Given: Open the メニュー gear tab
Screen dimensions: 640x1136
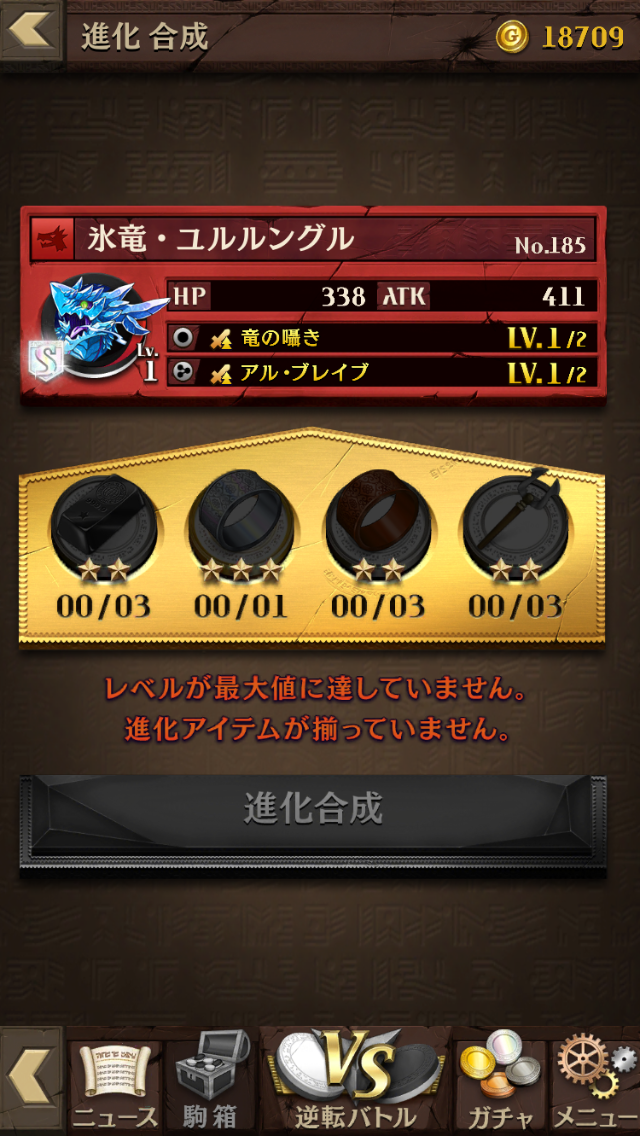Looking at the screenshot, I should tap(594, 1084).
